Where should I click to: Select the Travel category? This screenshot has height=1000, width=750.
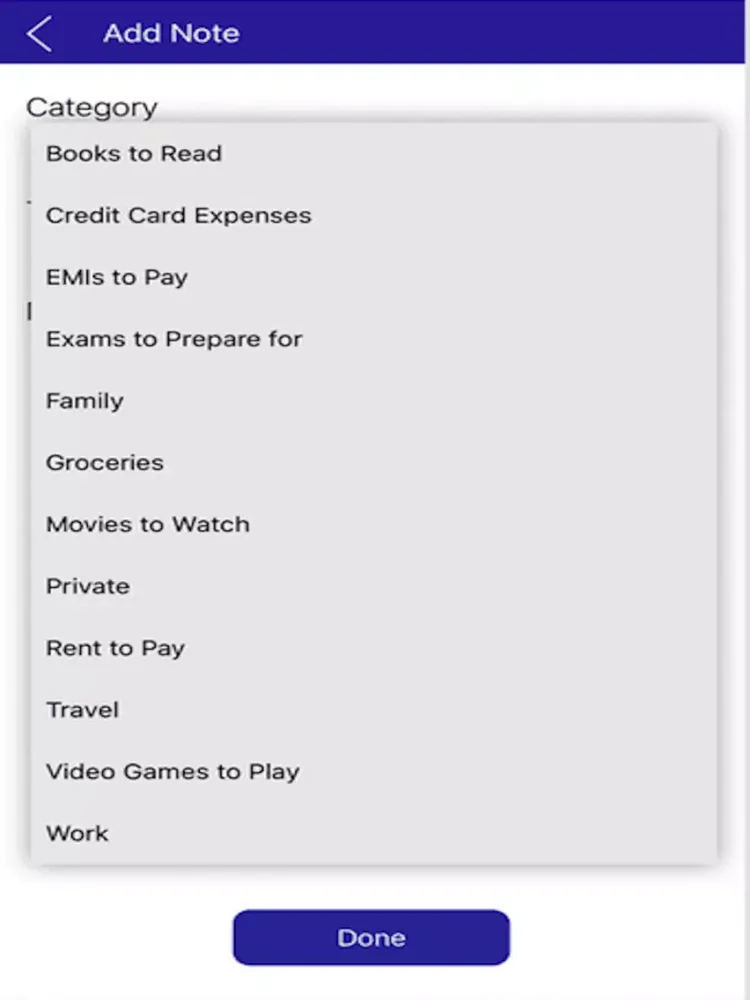tap(81, 709)
